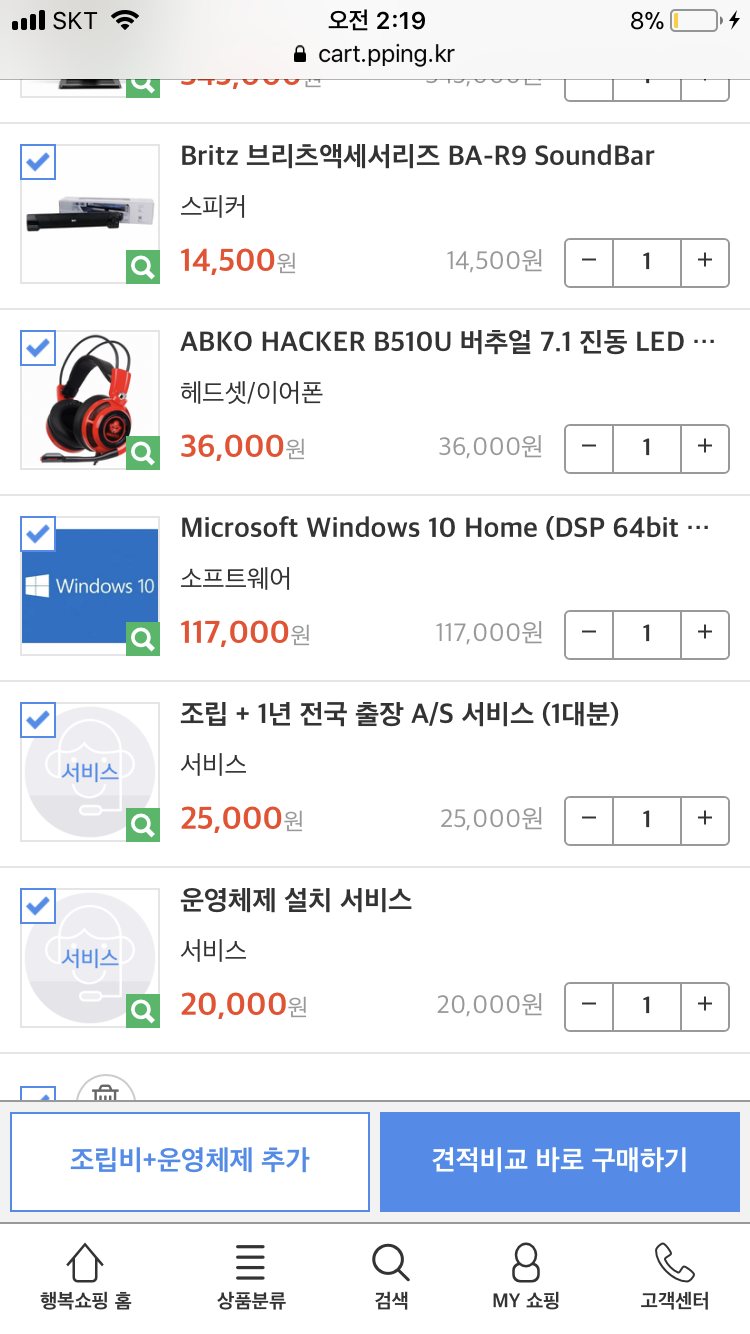The height and width of the screenshot is (1334, 750).
Task: Uncheck the Britz BA-R9 SoundBar checkbox
Action: [x=38, y=162]
